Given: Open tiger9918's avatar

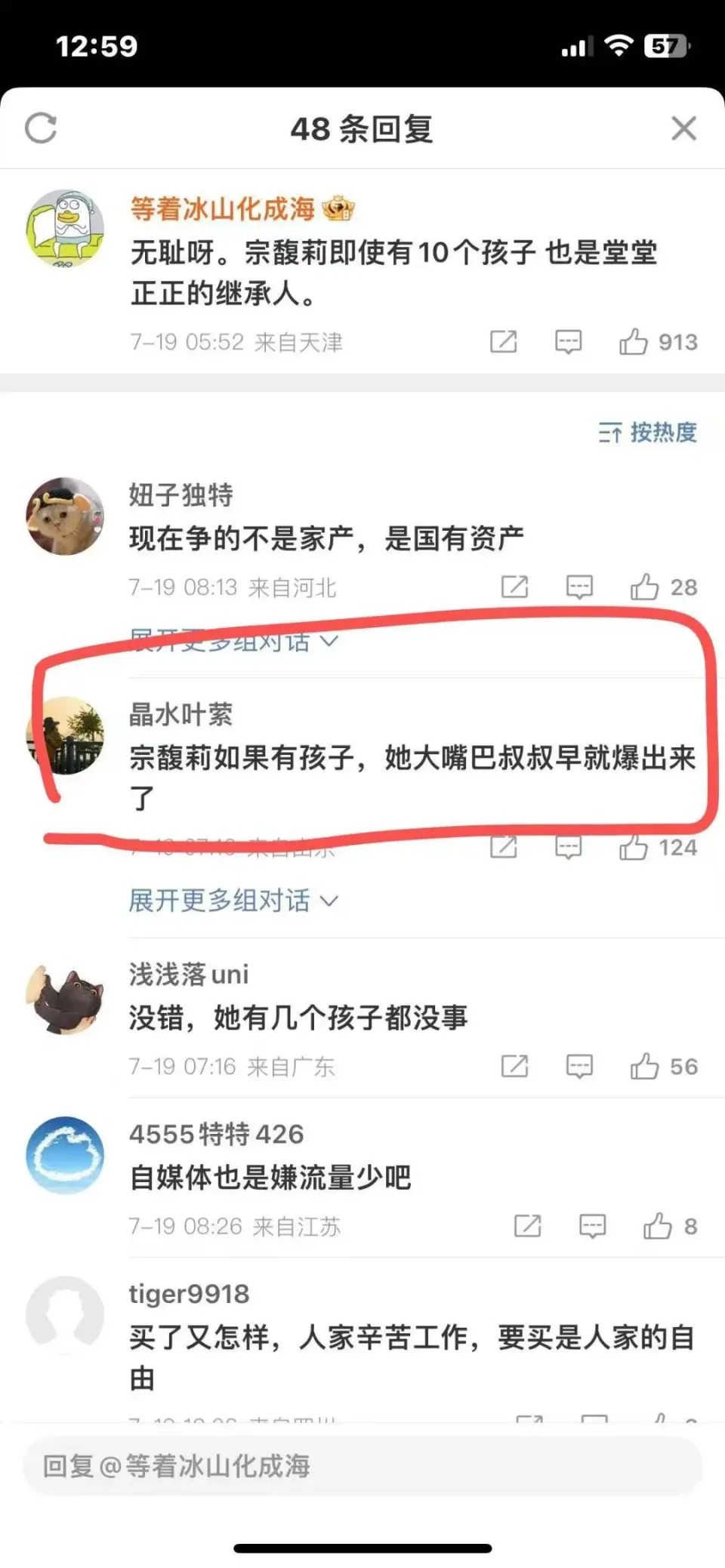Looking at the screenshot, I should coord(65,1314).
